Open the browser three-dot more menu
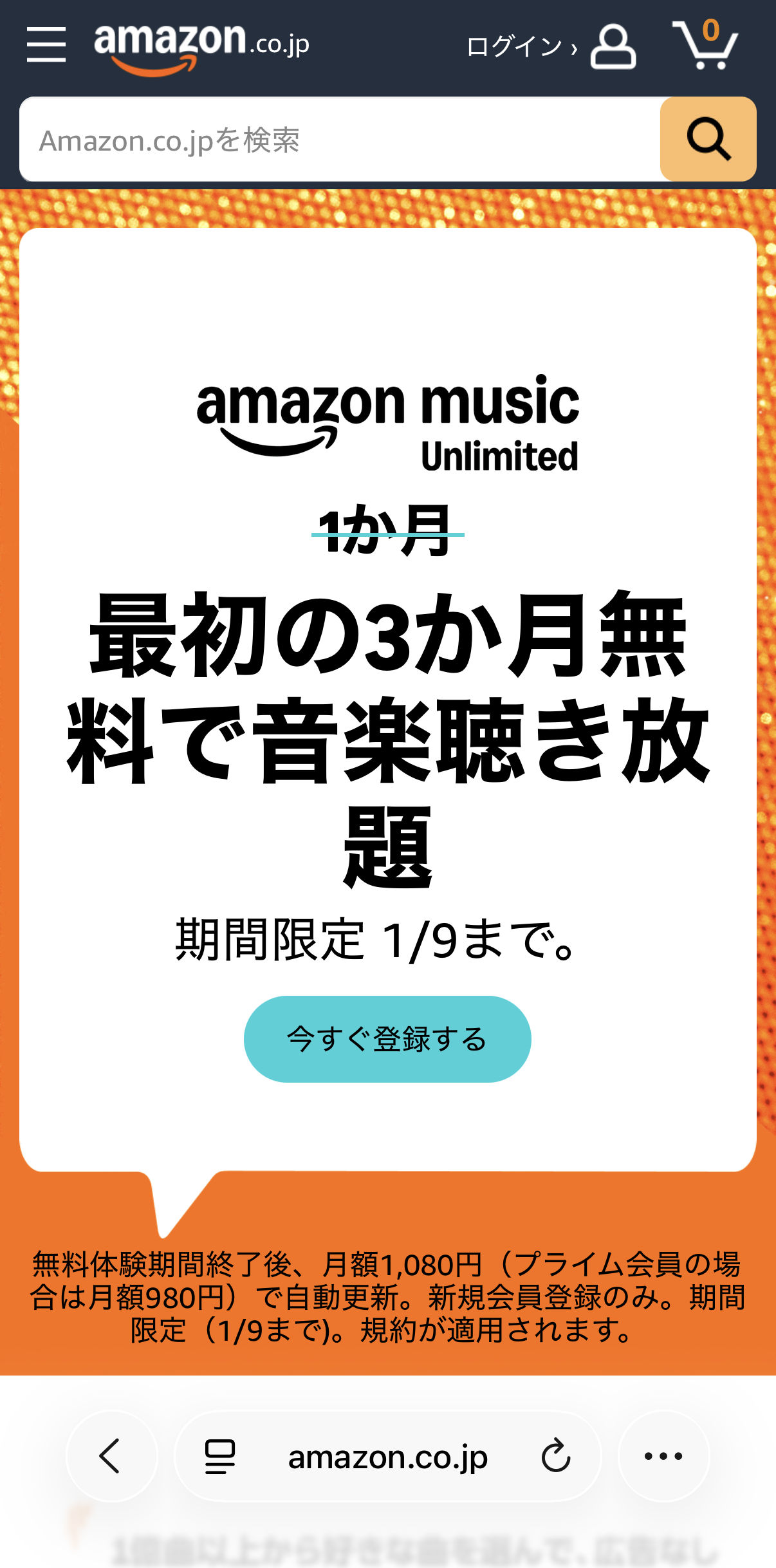Viewport: 776px width, 1568px height. pos(663,1456)
